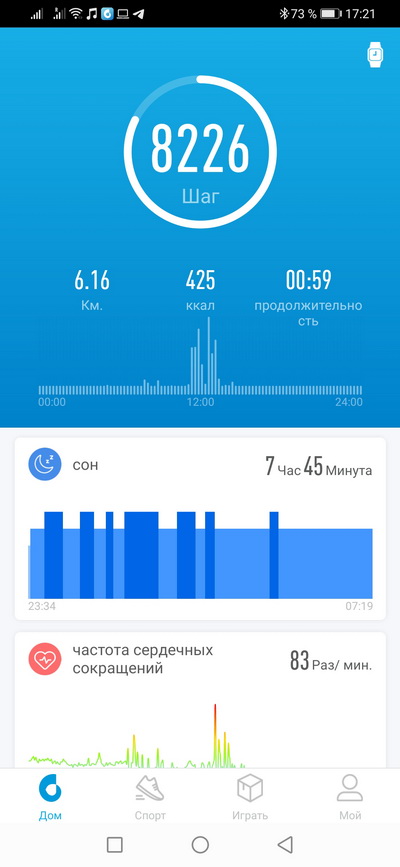Open the частота сердечных сокращений card
Screen dimensions: 400x867
200,700
